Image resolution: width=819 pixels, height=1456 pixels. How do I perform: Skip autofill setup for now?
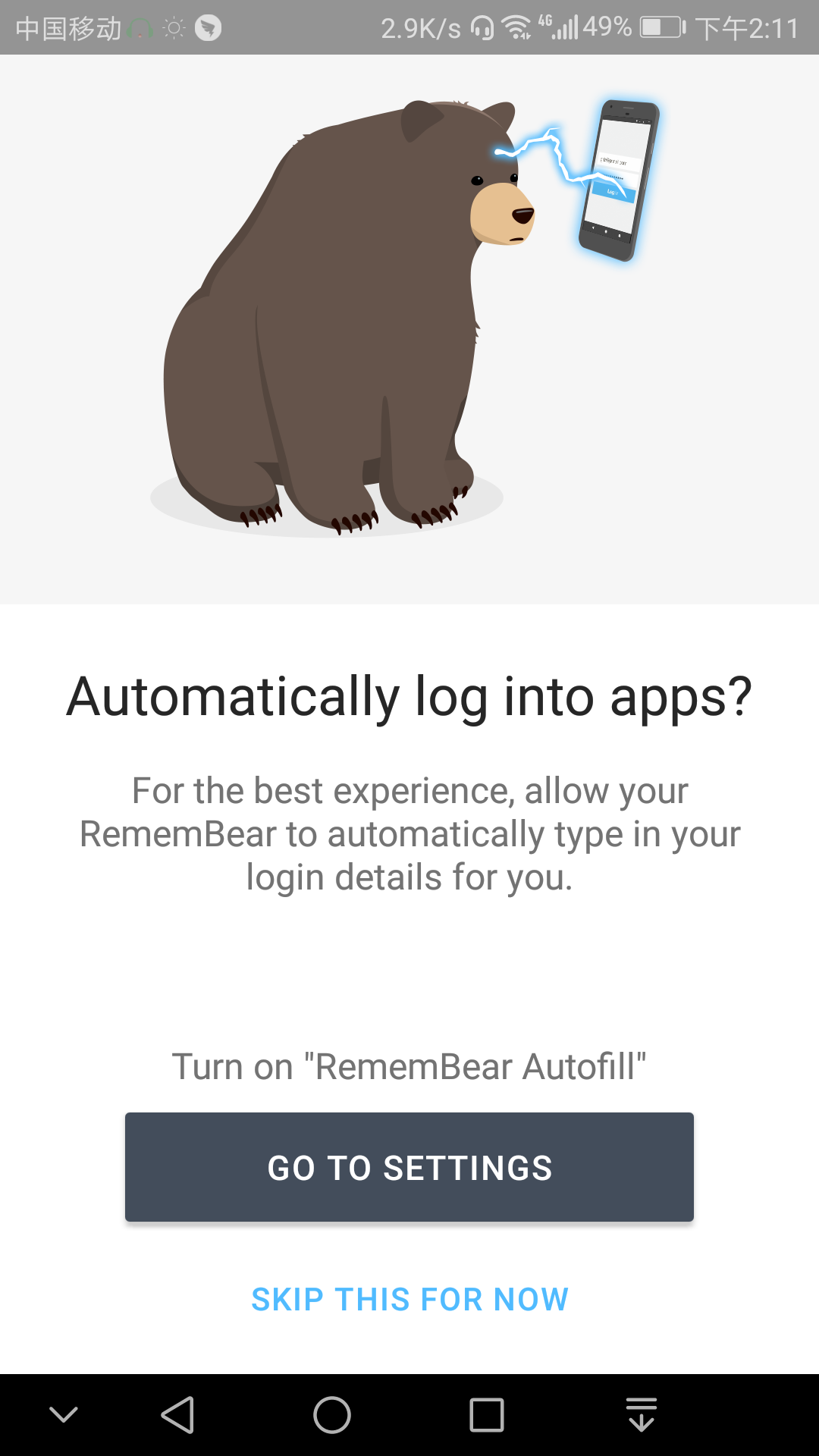click(409, 1299)
